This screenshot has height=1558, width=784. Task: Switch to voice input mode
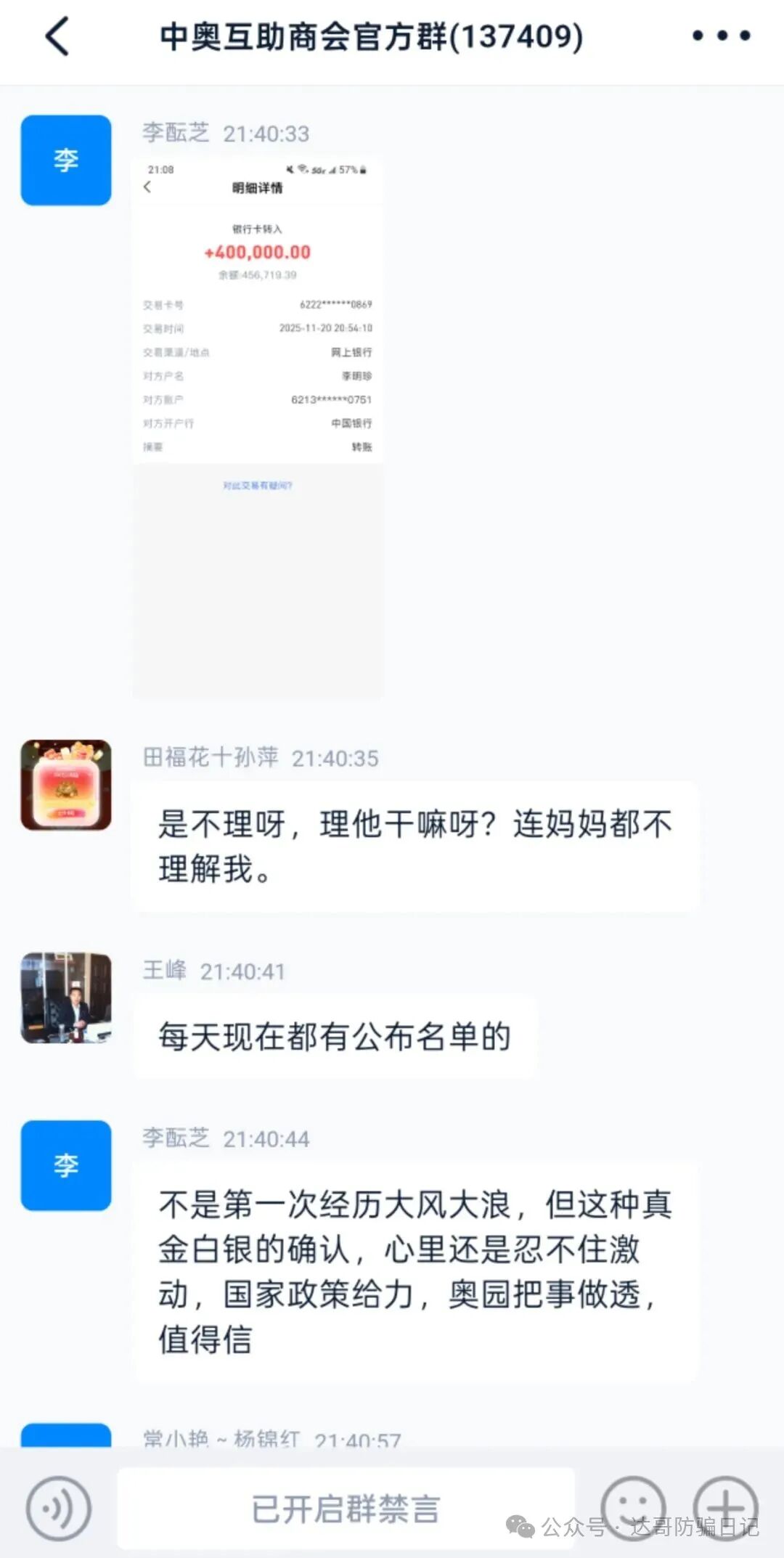click(x=59, y=1509)
